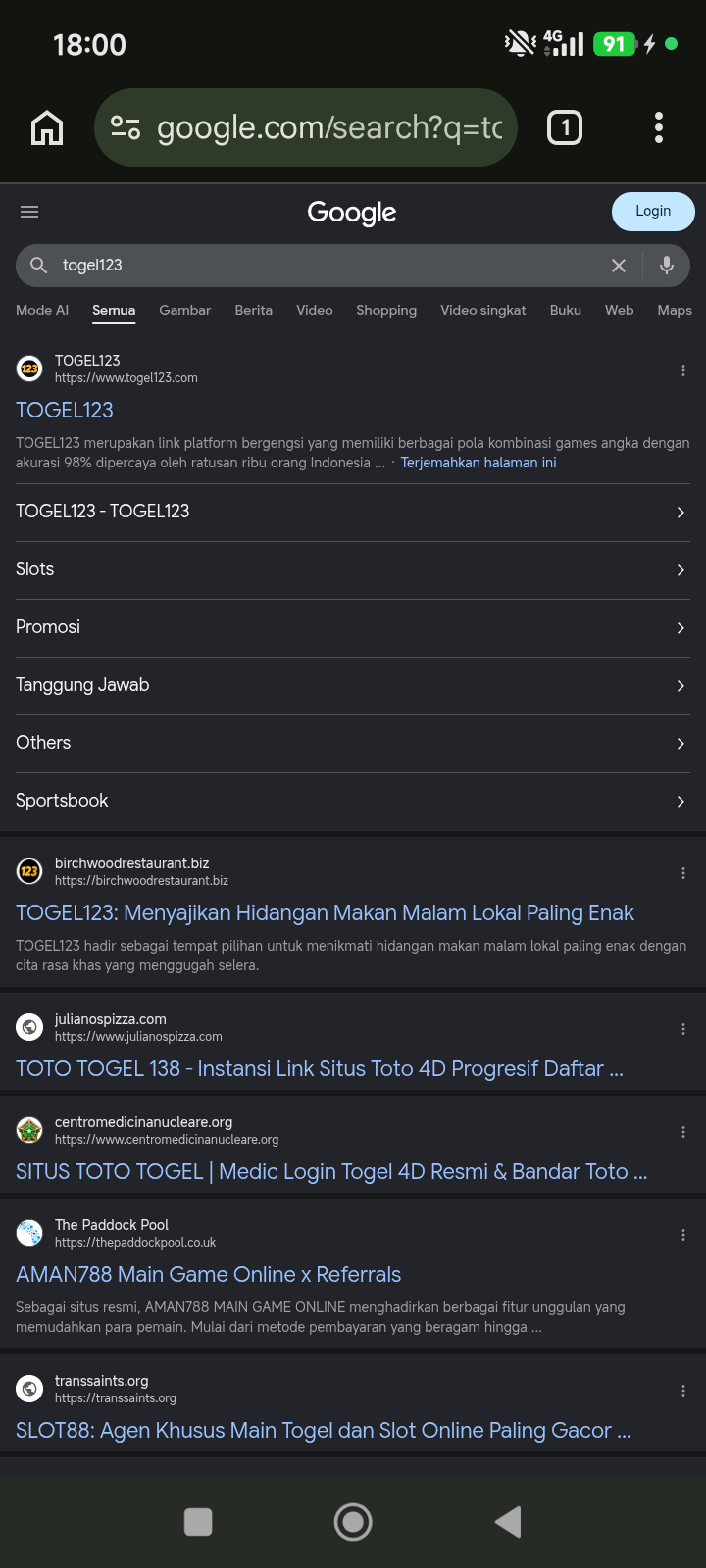Switch to the Video singkat tab

pyautogui.click(x=483, y=310)
